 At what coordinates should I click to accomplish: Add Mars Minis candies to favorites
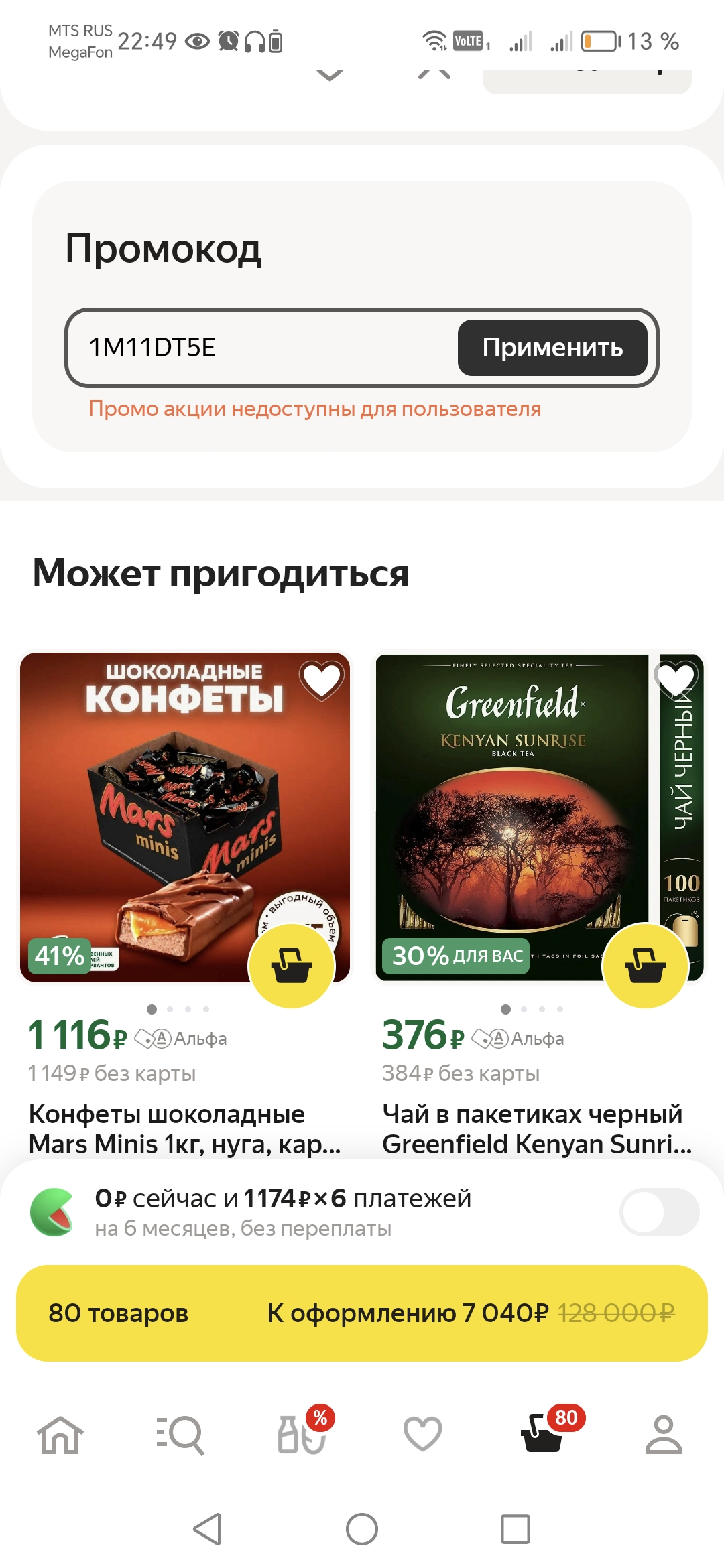(322, 680)
